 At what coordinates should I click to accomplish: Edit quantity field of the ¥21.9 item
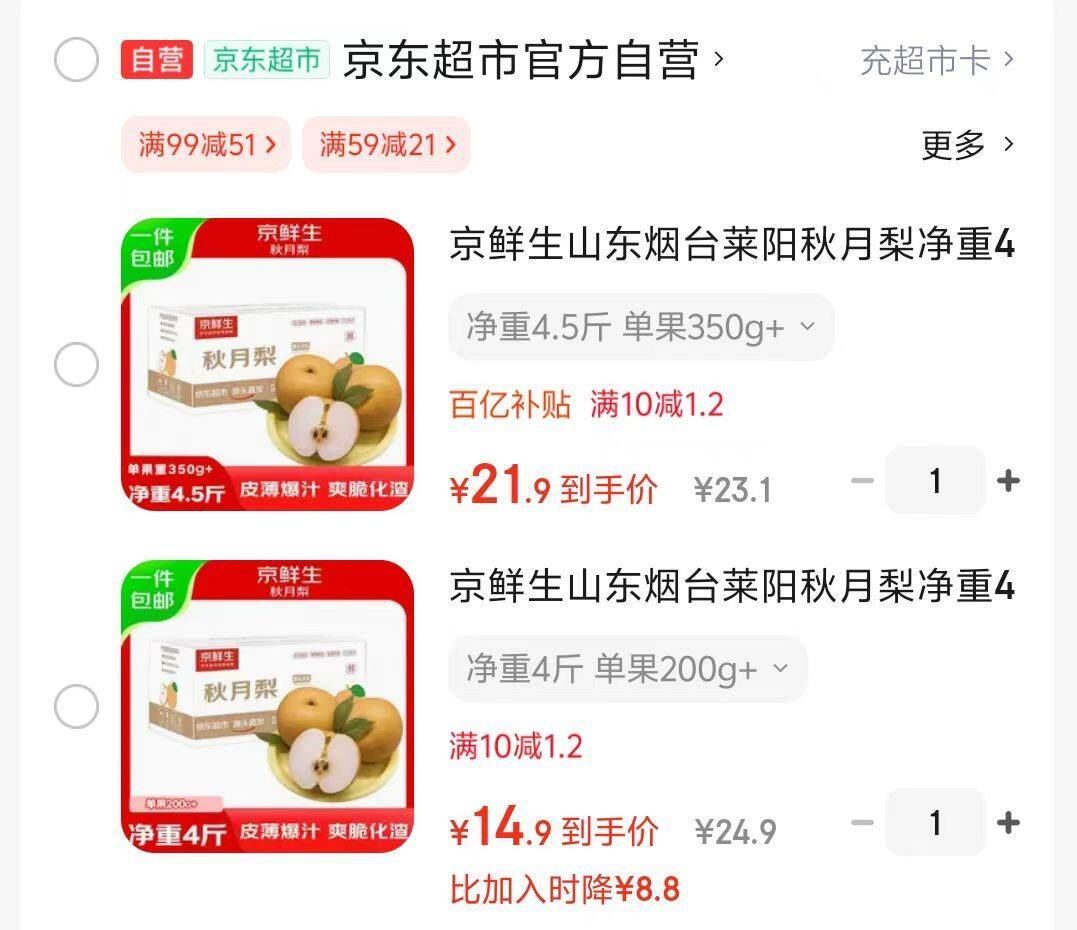pos(935,481)
